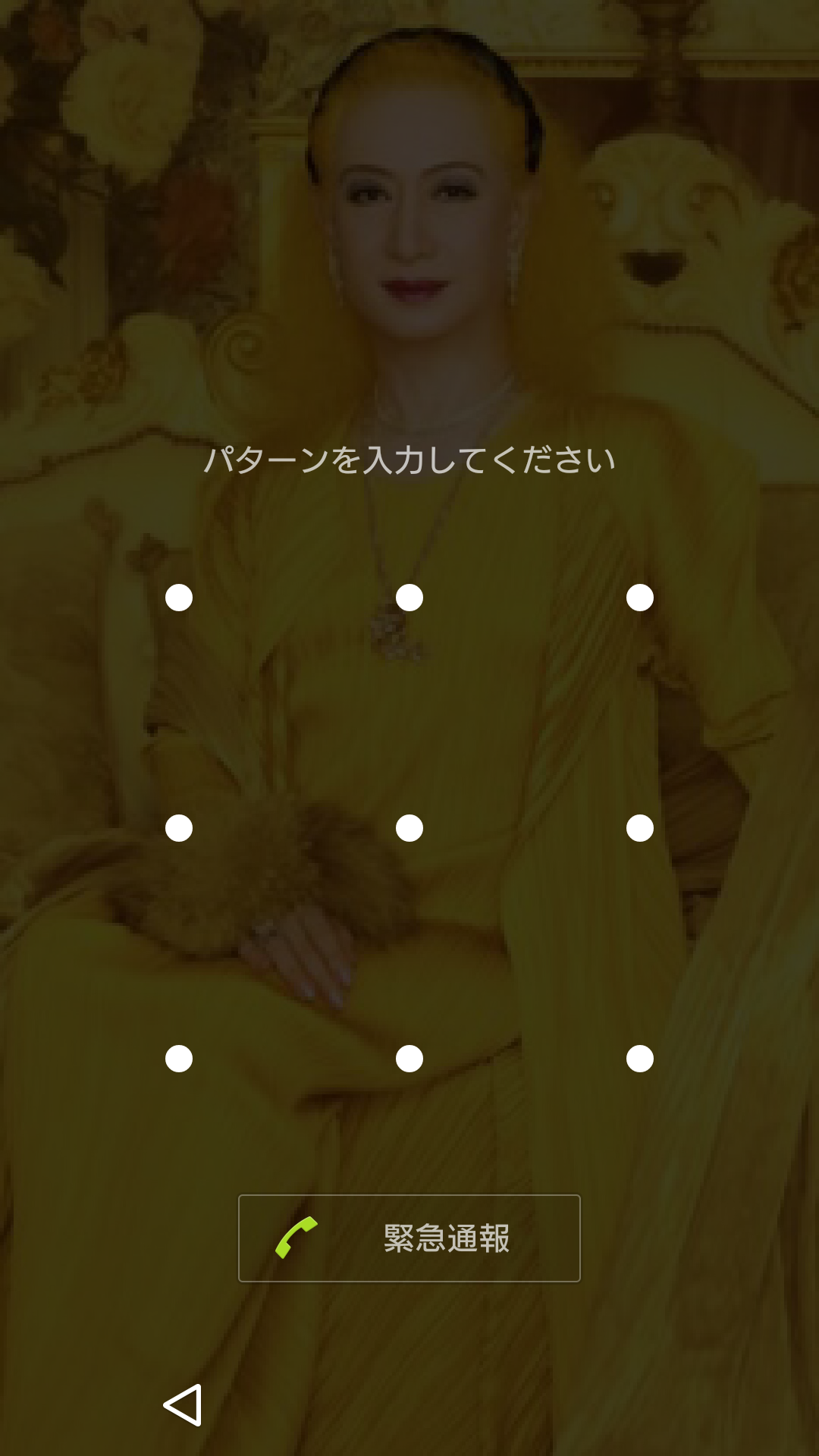The height and width of the screenshot is (1456, 819).
Task: Select the center pattern dot
Action: 409,828
